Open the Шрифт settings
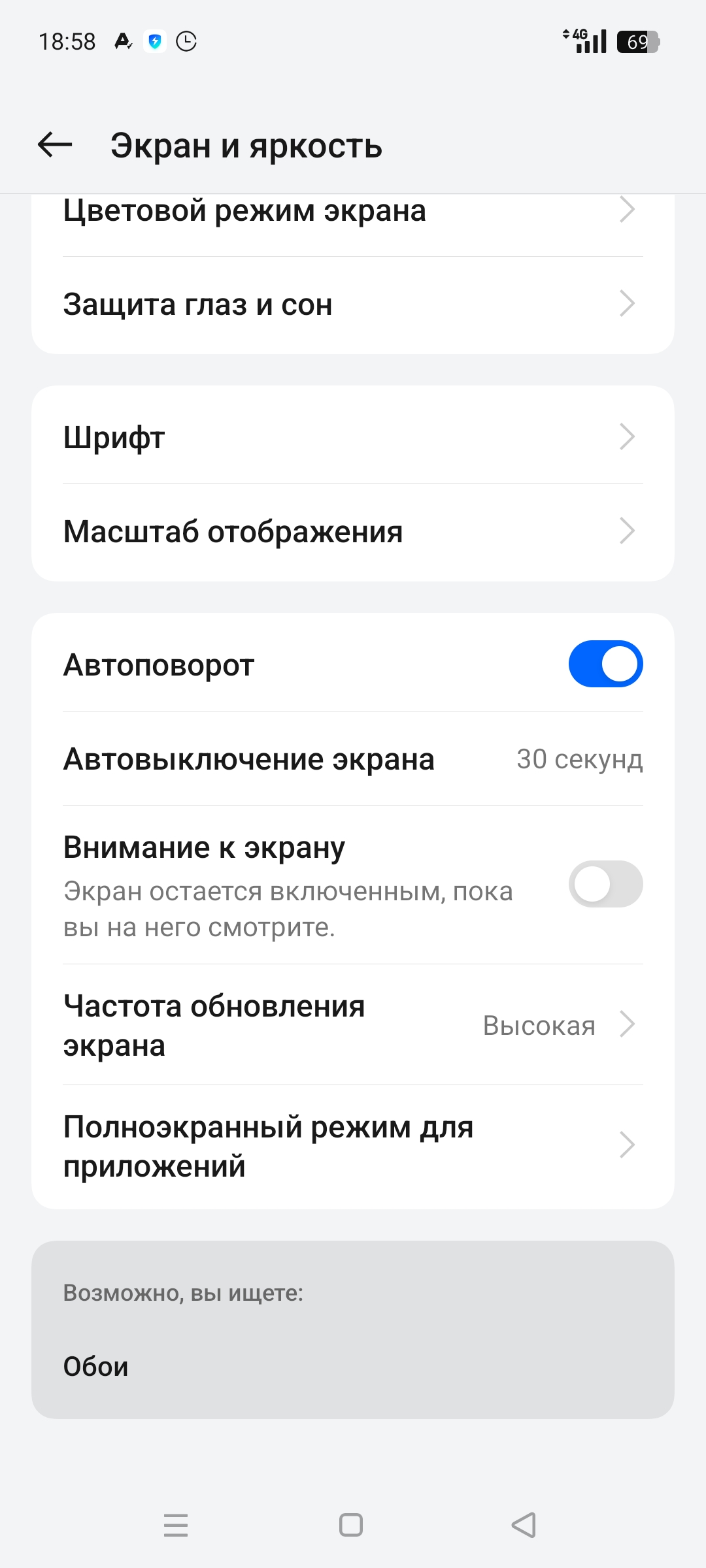Image resolution: width=706 pixels, height=1568 pixels. tap(353, 436)
